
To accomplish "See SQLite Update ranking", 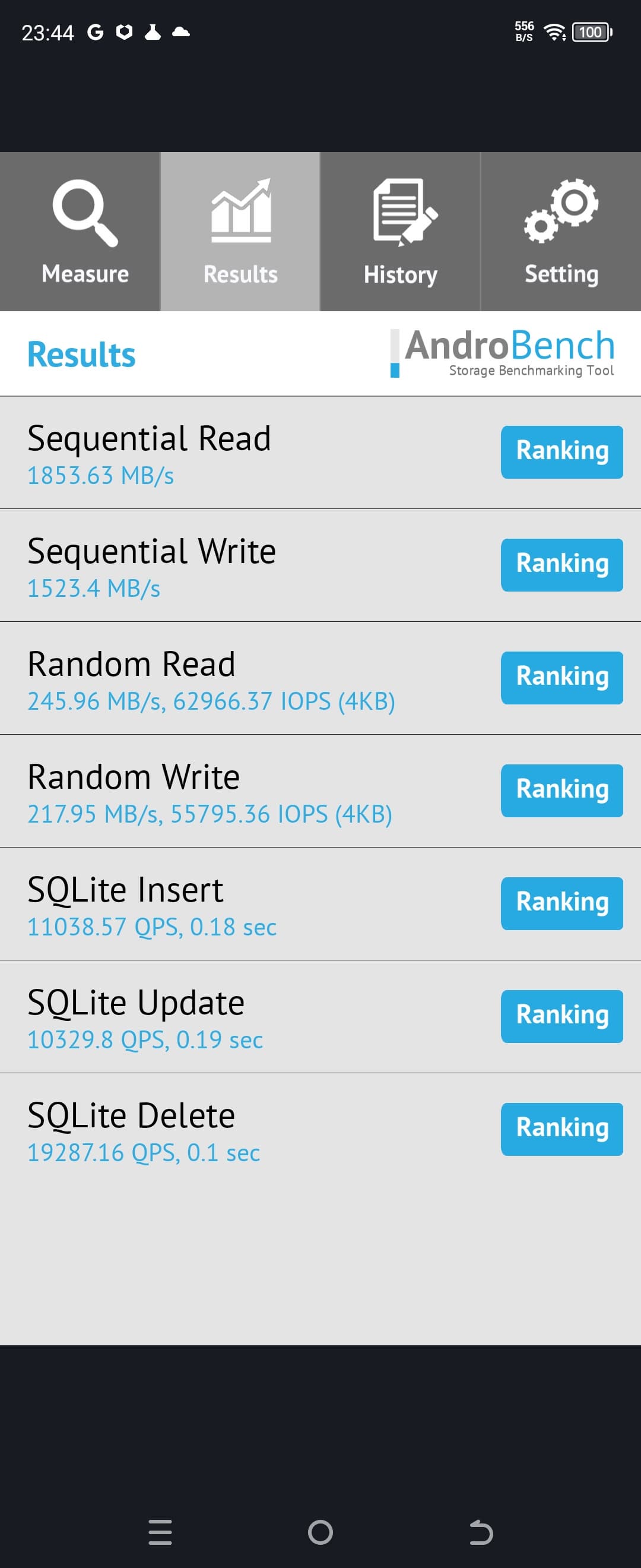I will [561, 1016].
